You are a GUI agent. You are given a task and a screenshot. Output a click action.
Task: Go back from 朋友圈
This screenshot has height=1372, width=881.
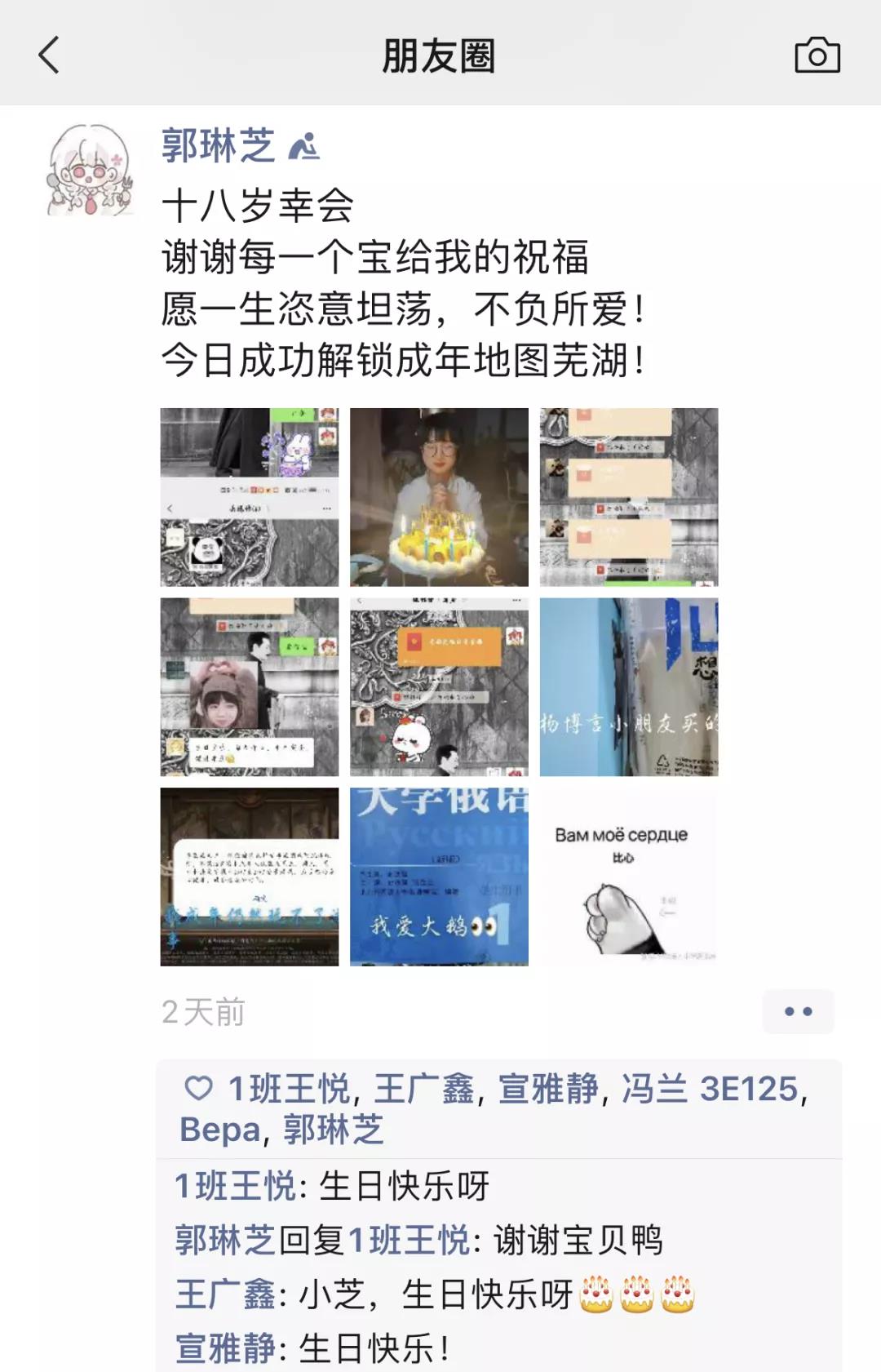pyautogui.click(x=49, y=56)
